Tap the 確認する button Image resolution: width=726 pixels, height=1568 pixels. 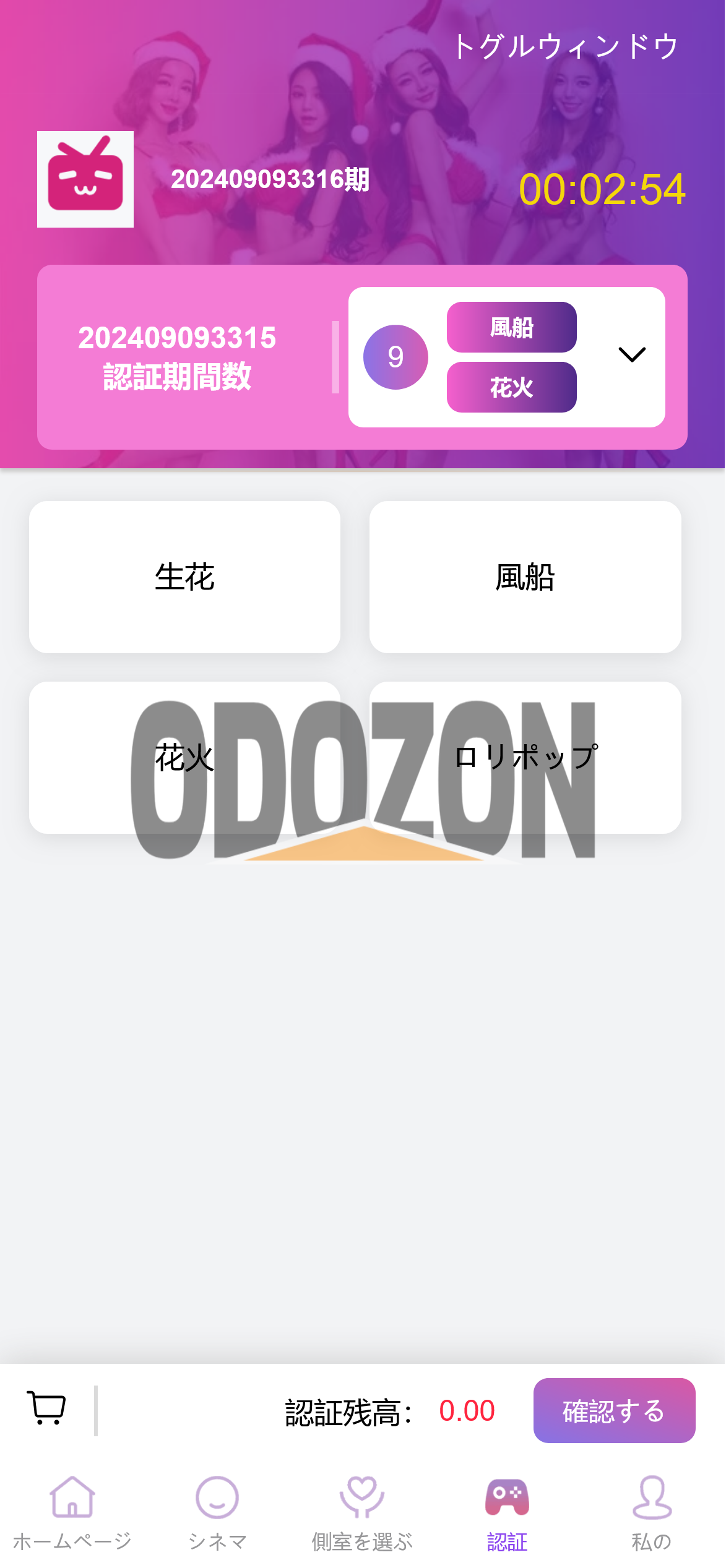pos(614,1411)
